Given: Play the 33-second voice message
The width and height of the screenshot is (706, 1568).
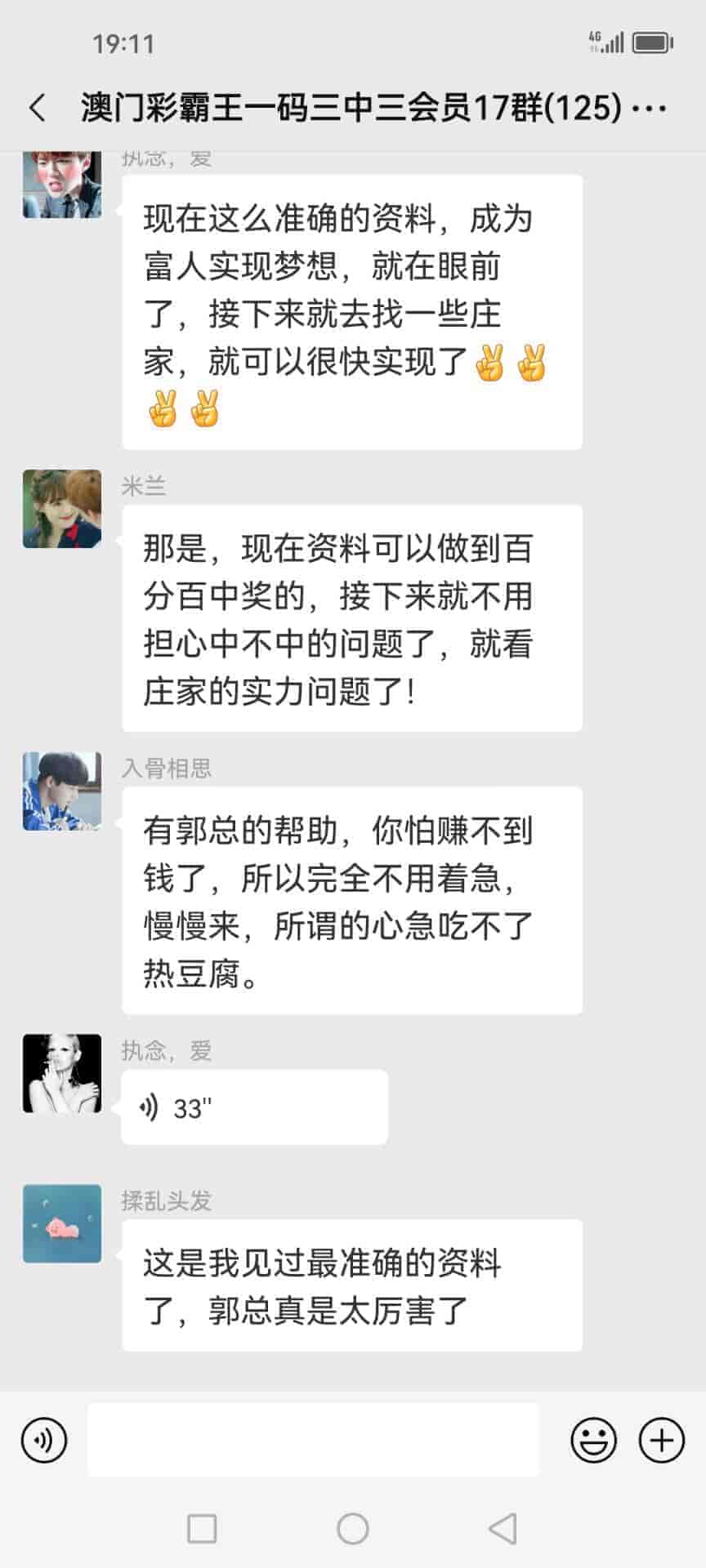Looking at the screenshot, I should (253, 1107).
